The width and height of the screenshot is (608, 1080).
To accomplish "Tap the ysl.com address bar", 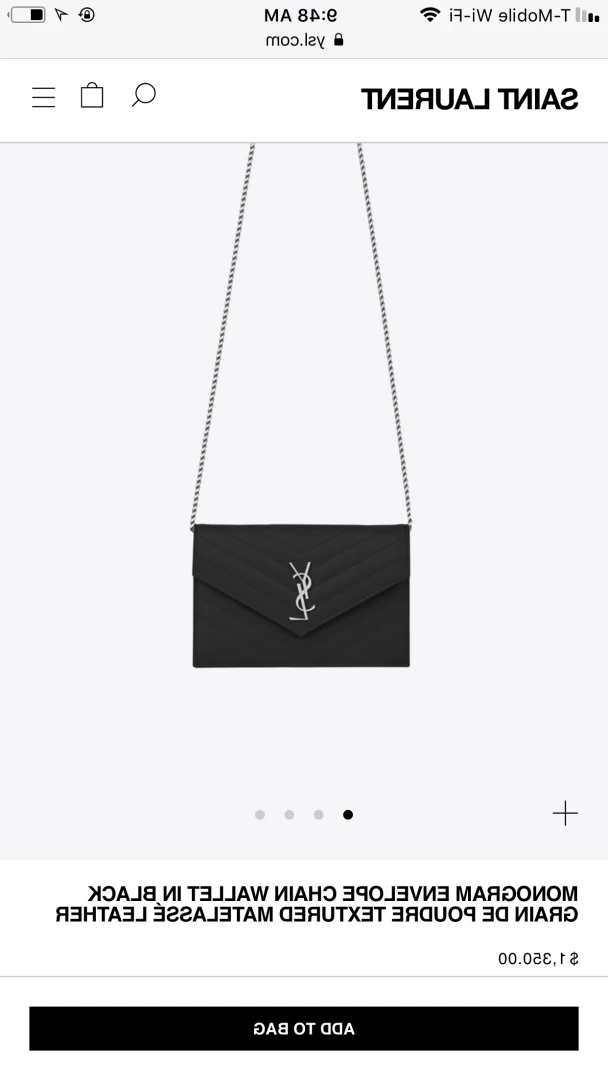I will [x=304, y=40].
